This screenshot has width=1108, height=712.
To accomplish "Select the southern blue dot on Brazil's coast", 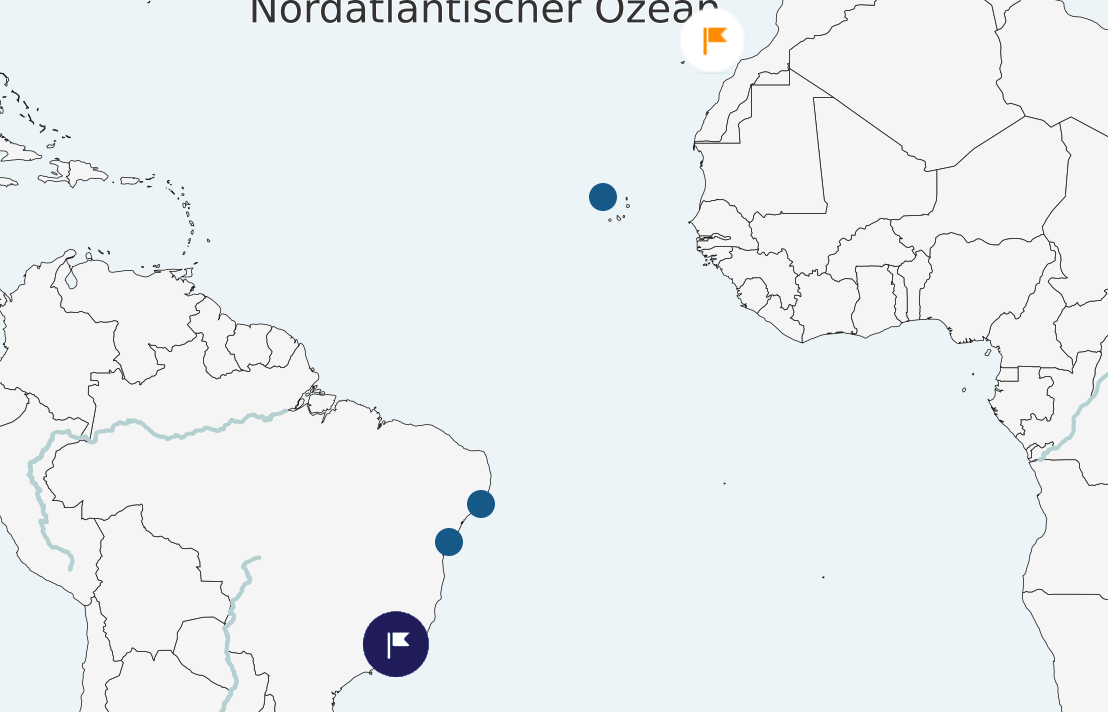I will [449, 542].
